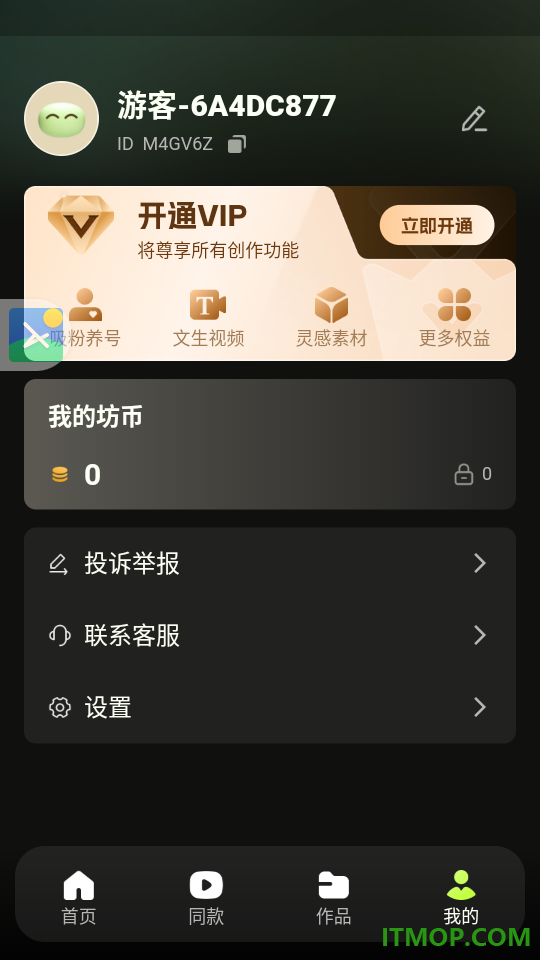Screen dimensions: 540x960
Task: Tap 立即开通 to activate VIP
Action: pyautogui.click(x=437, y=225)
